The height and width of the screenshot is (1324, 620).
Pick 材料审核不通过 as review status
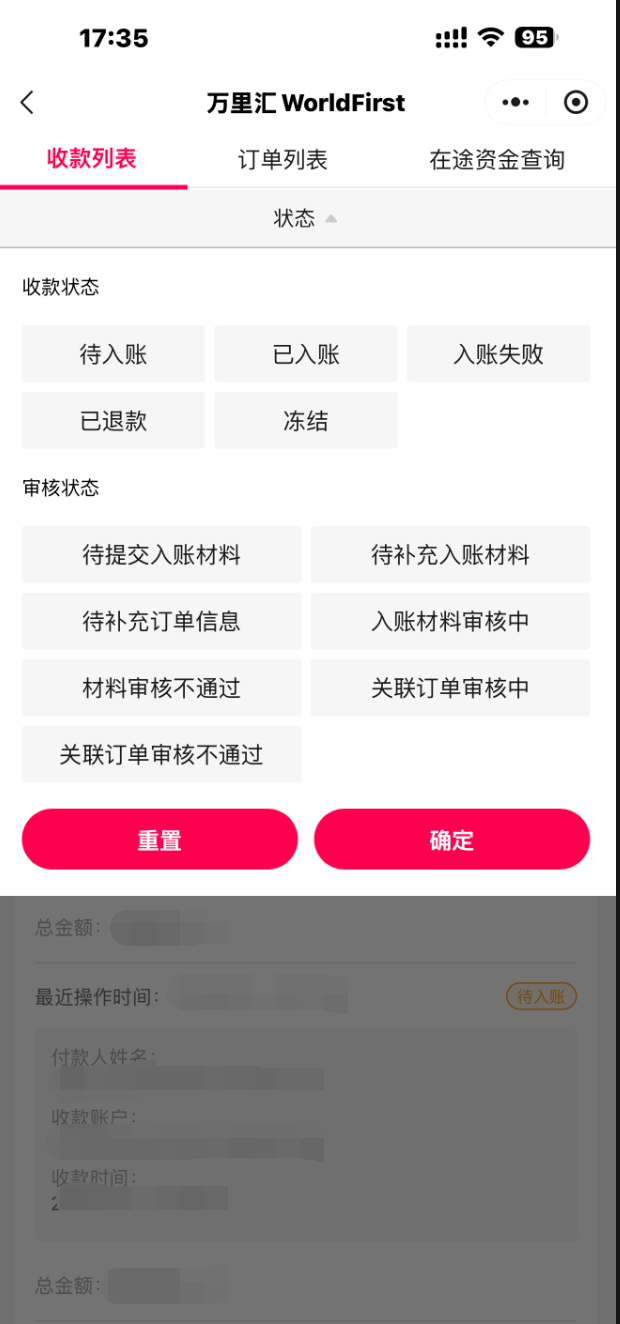click(161, 688)
